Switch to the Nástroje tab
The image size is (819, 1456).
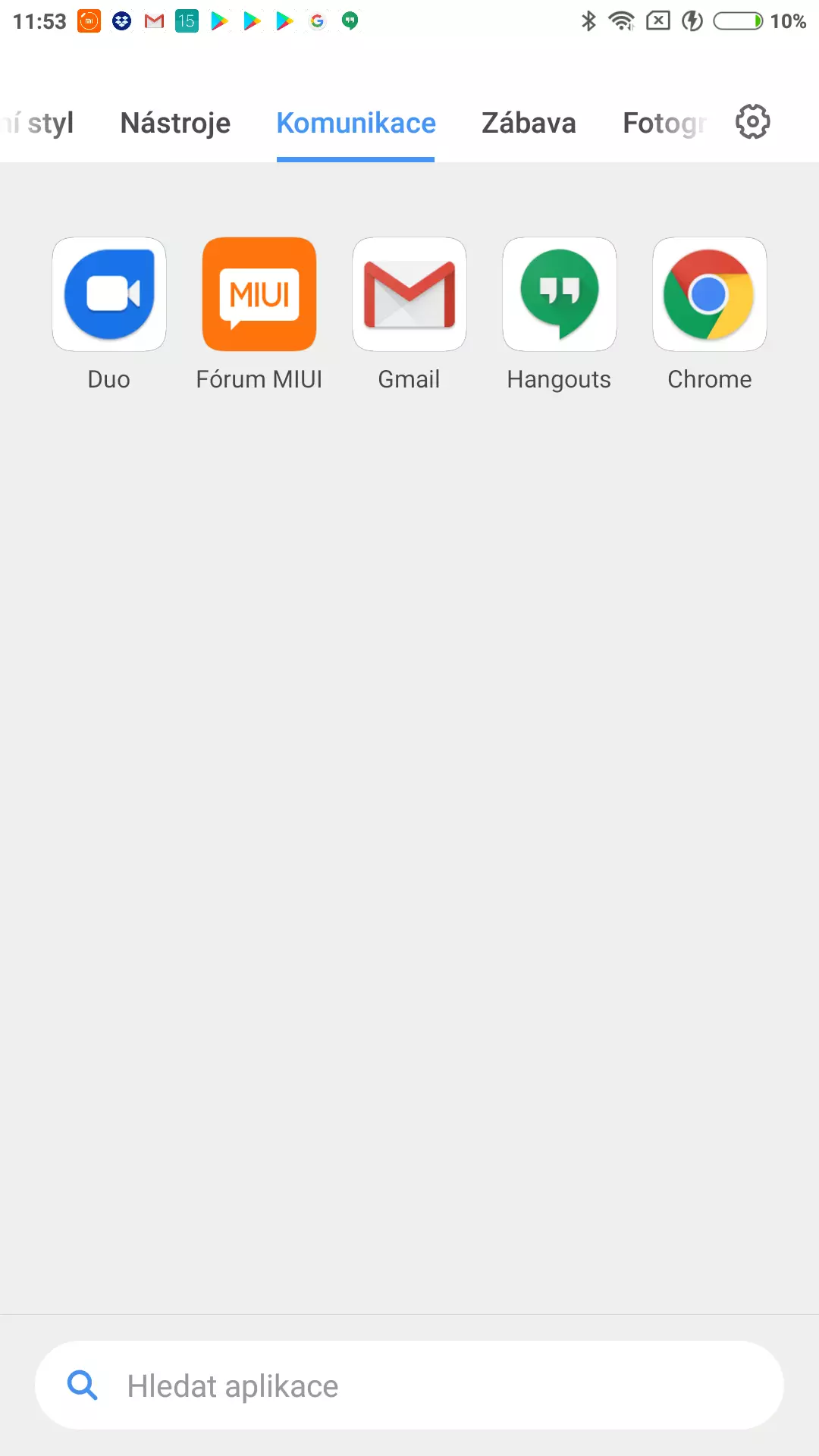[x=175, y=123]
